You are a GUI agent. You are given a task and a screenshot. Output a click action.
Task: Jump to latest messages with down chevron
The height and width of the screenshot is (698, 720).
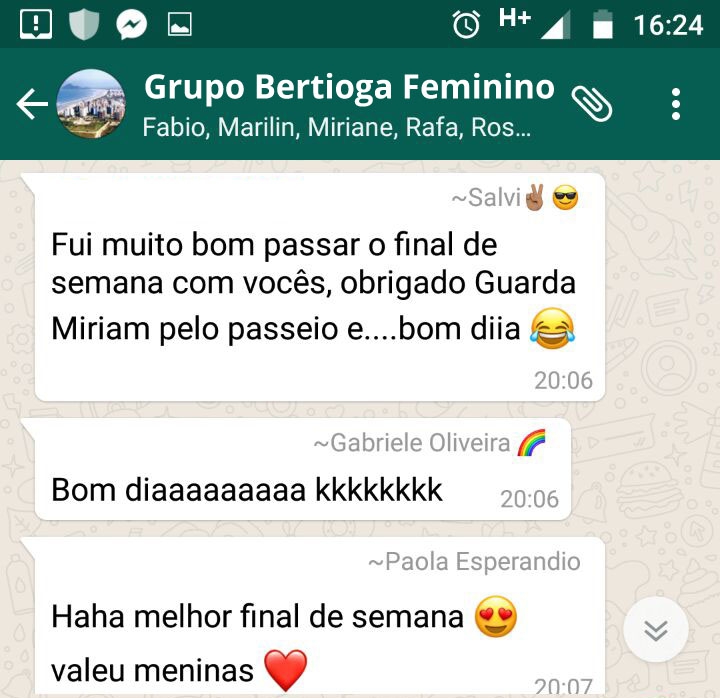click(x=655, y=630)
